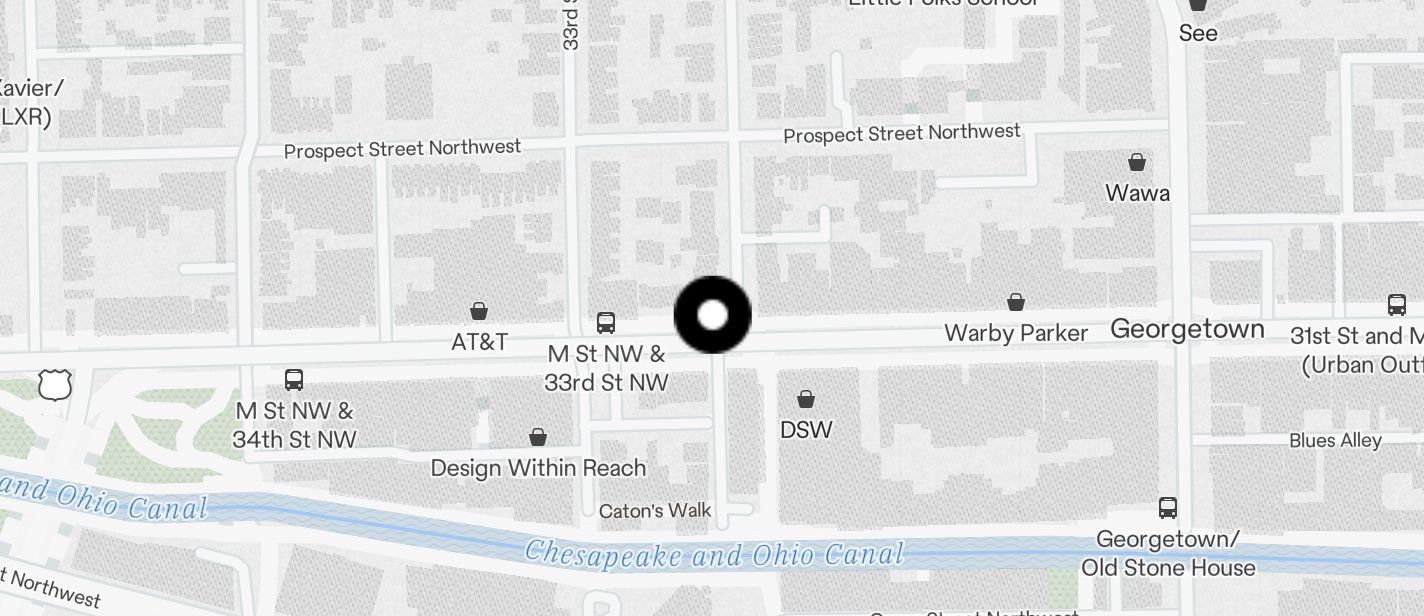Open the Georgetown/Old Stone House bus stop
The width and height of the screenshot is (1424, 616).
coord(1168,508)
